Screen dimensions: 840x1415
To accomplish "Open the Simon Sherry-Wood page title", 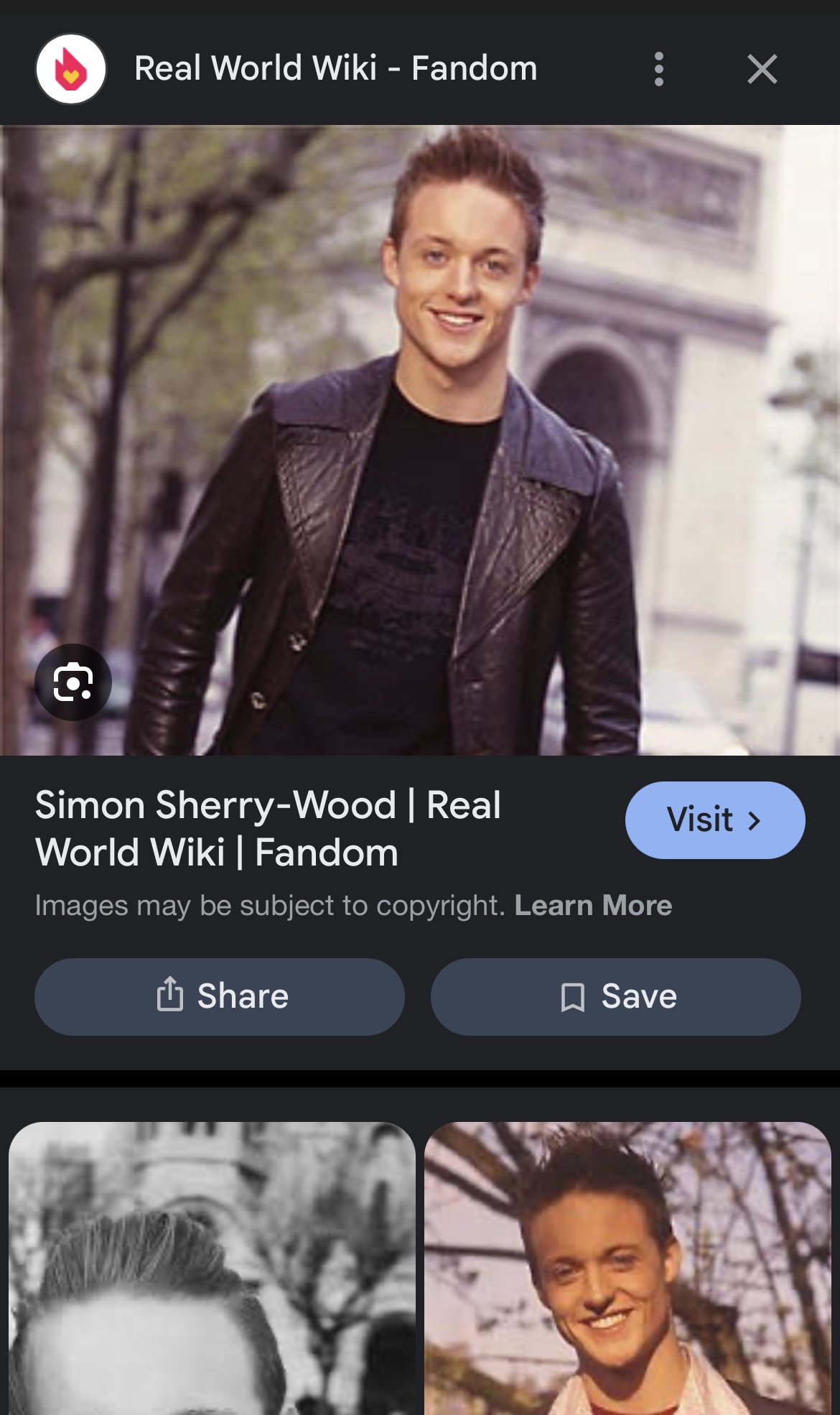I will tap(268, 828).
